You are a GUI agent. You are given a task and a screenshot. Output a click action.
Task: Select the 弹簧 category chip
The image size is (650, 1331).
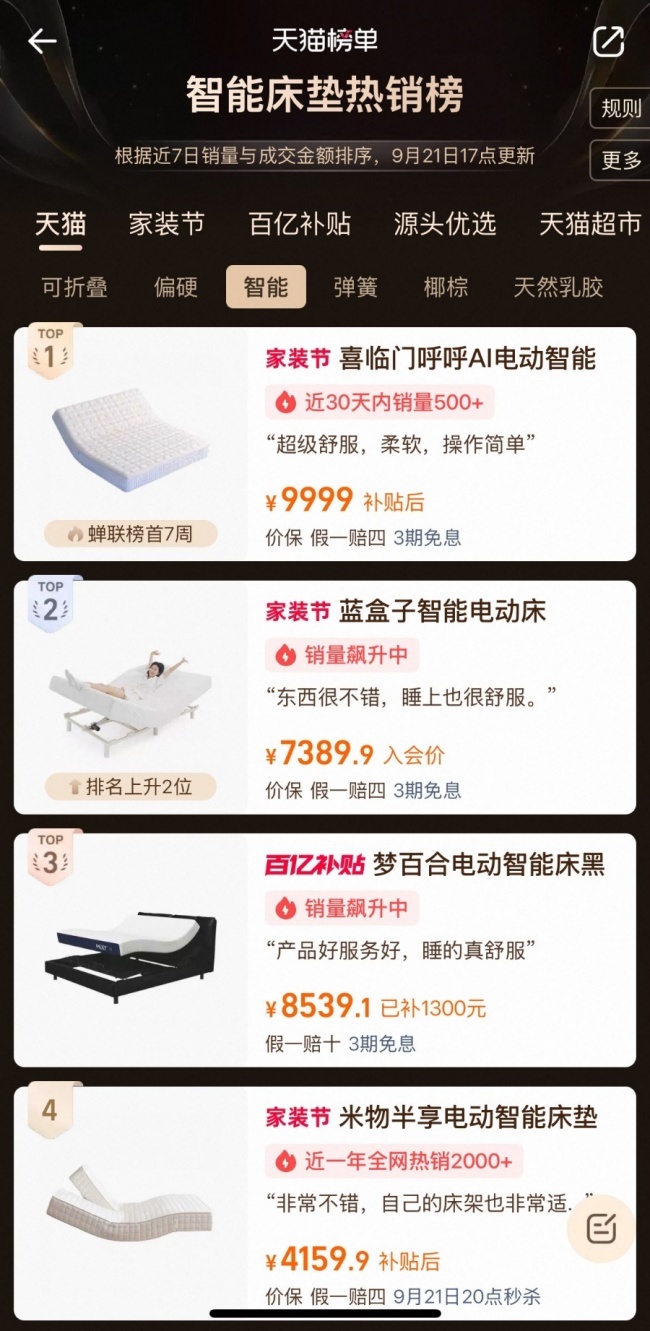(355, 288)
